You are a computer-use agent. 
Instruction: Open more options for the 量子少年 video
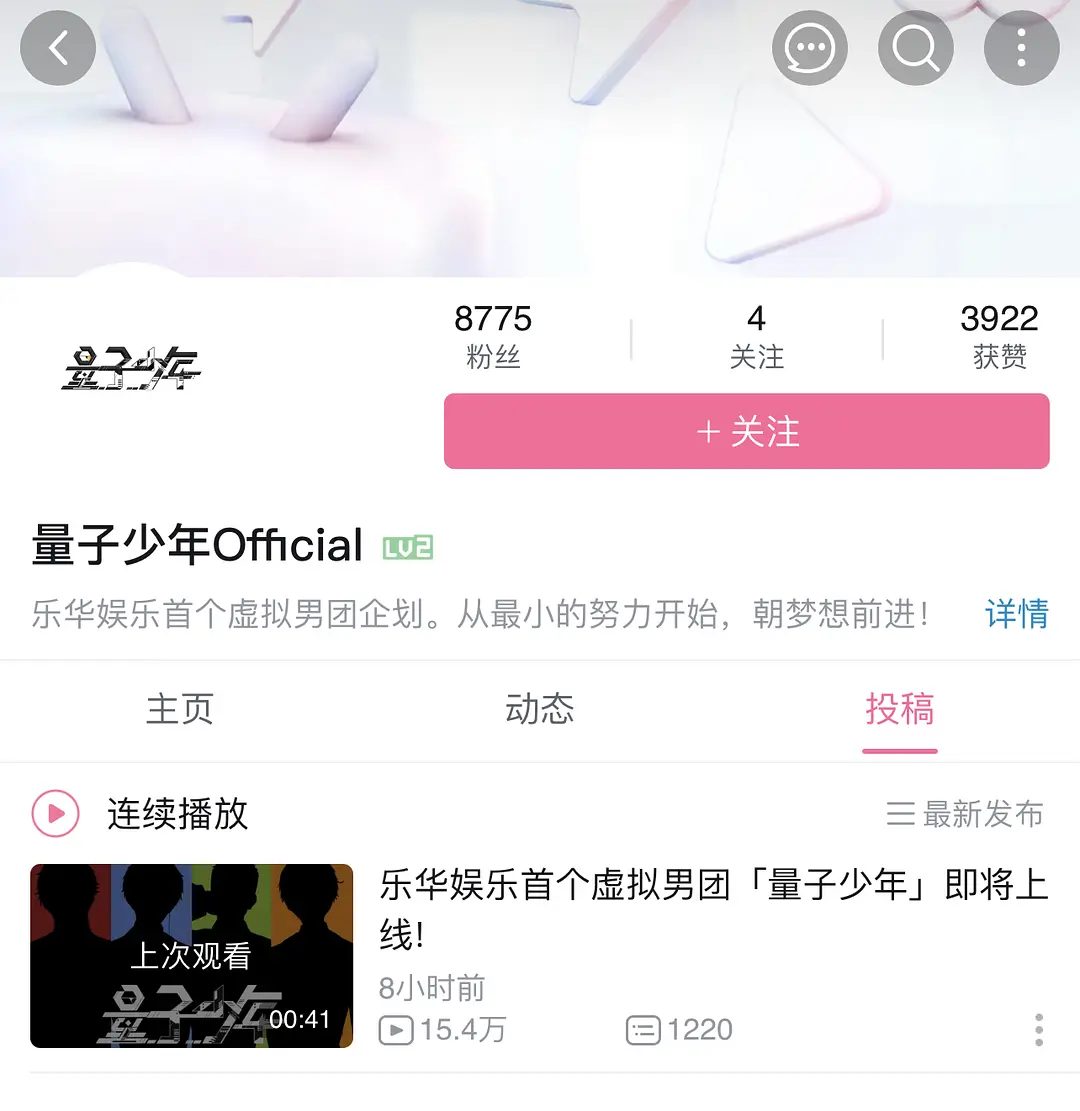1039,1029
